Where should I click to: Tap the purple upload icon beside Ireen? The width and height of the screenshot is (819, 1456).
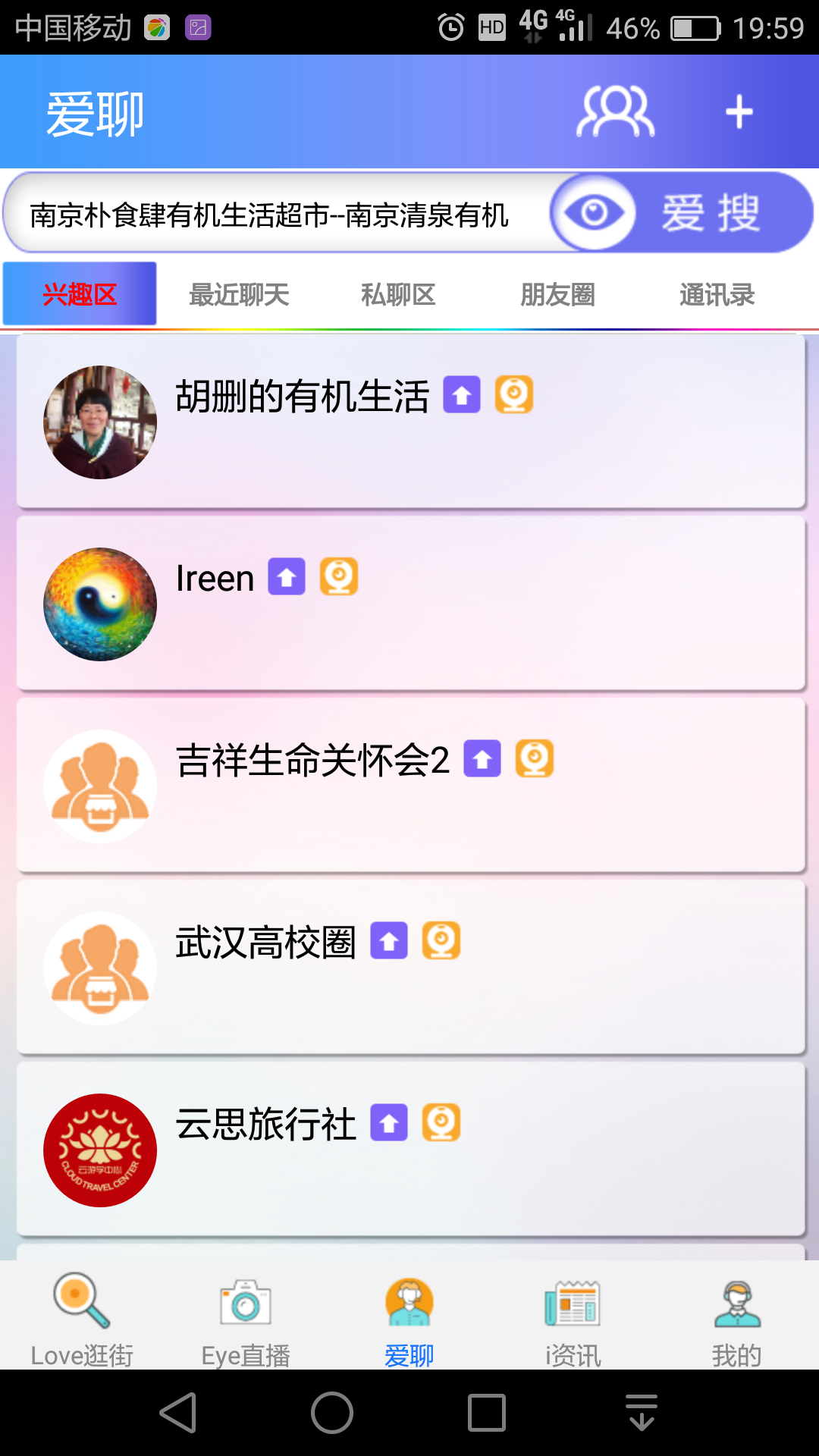click(287, 577)
